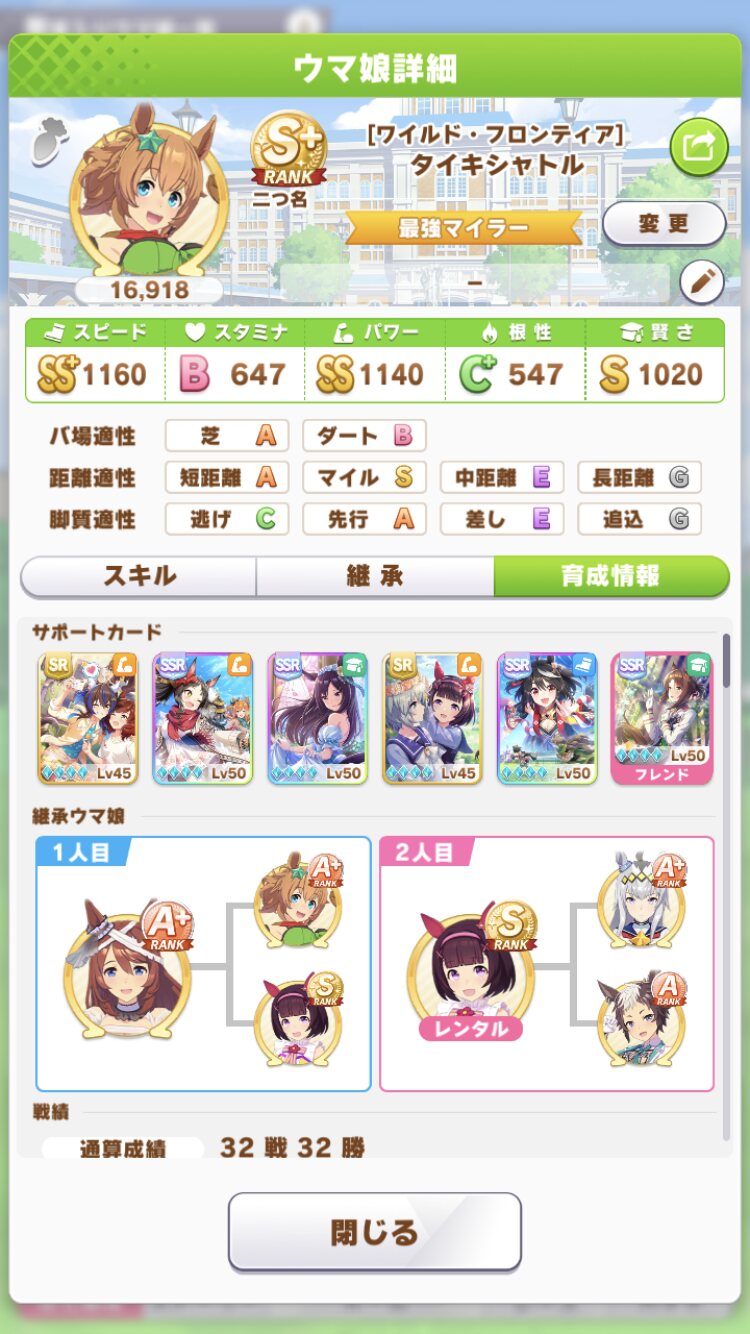This screenshot has width=750, height=1334.
Task: Tap the 変更 button
Action: (663, 223)
